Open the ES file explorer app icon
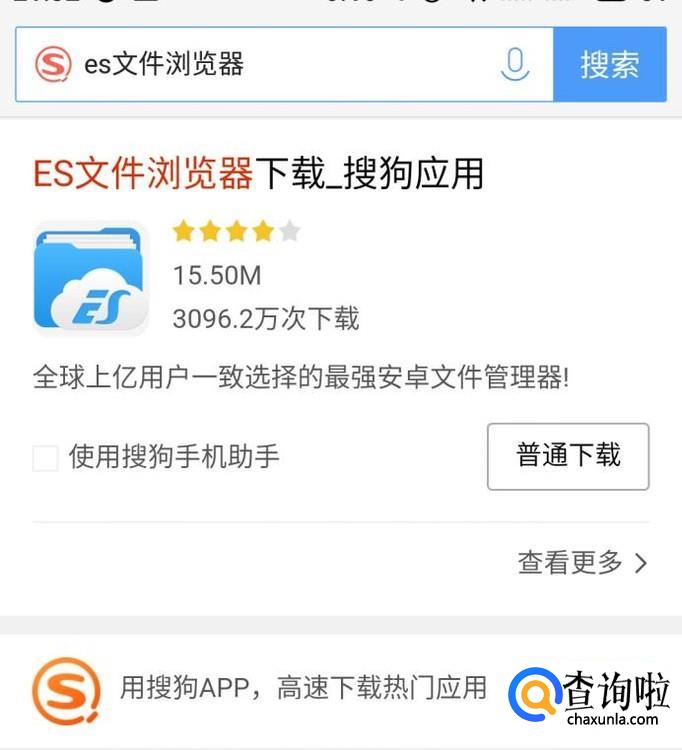The width and height of the screenshot is (682, 750). click(90, 279)
